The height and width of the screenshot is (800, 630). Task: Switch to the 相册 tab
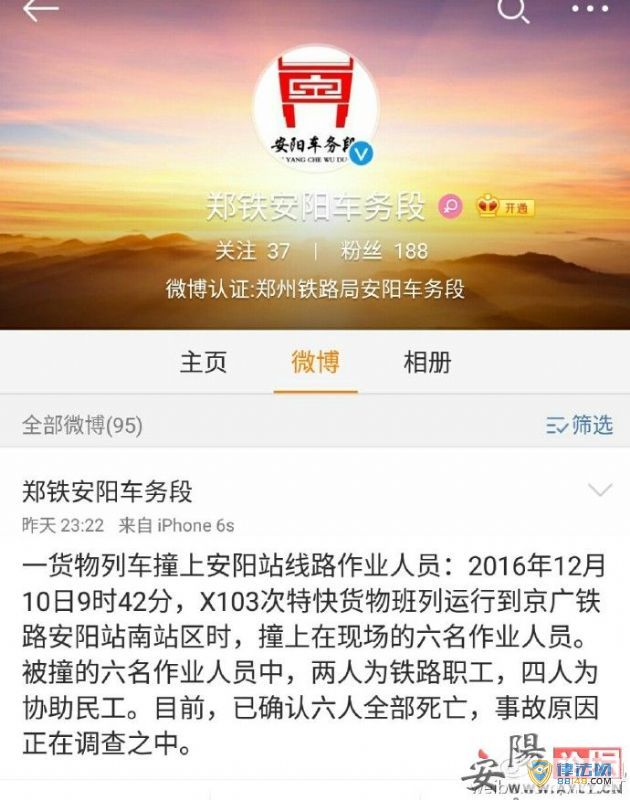pos(427,362)
